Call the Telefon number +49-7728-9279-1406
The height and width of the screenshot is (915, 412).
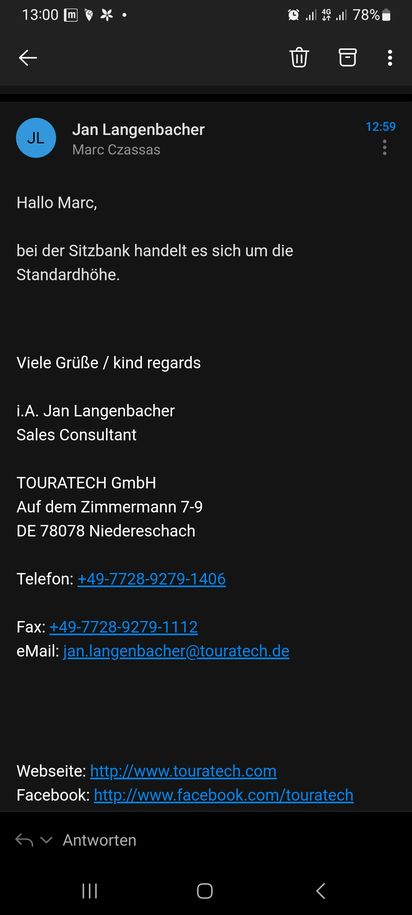(x=151, y=579)
